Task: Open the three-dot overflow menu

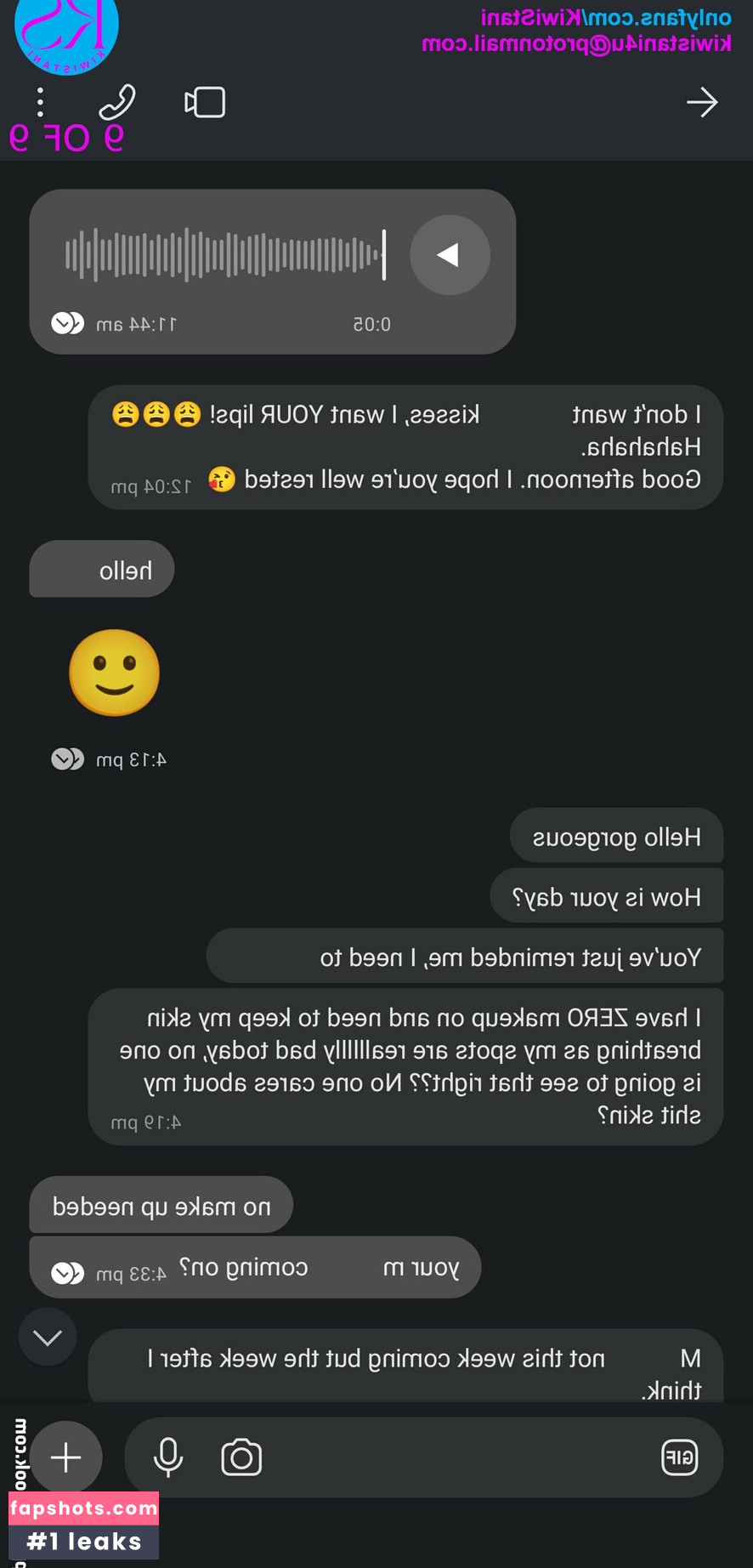Action: point(40,102)
